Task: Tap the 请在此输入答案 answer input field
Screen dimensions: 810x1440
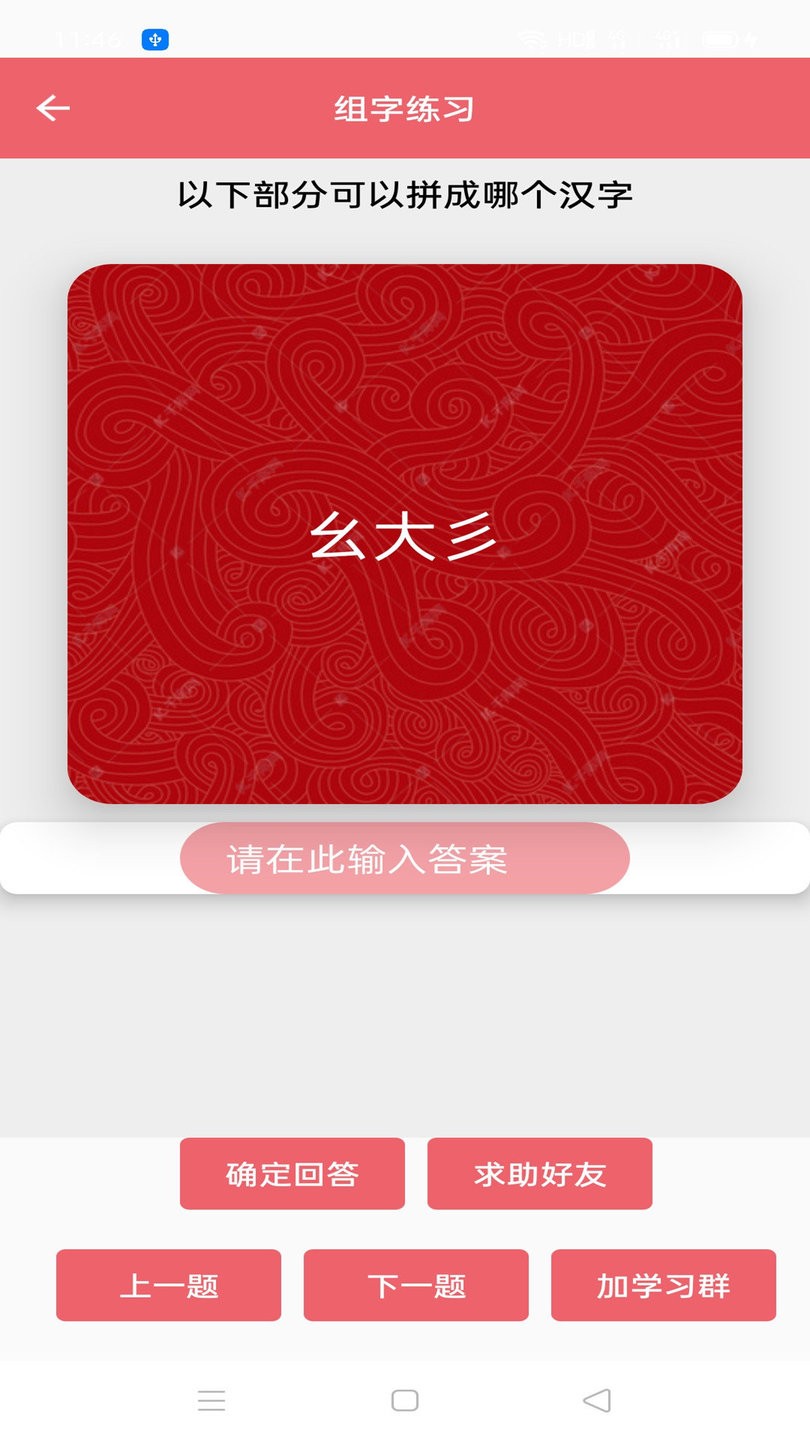Action: [405, 857]
